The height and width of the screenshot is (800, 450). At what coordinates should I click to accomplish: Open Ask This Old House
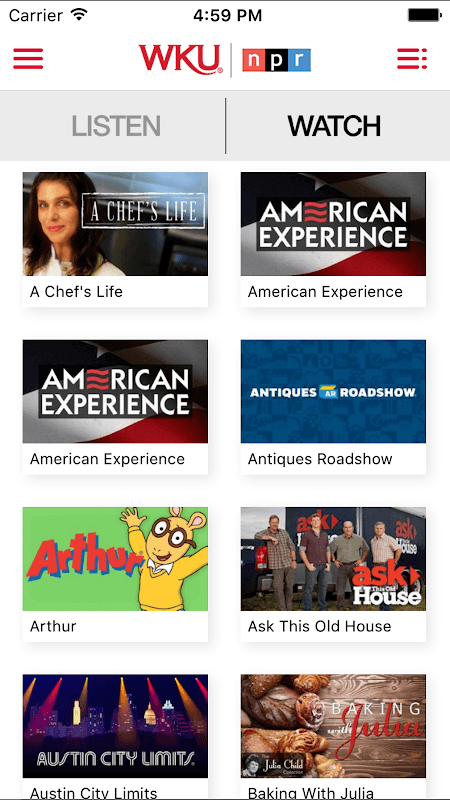[x=333, y=574]
